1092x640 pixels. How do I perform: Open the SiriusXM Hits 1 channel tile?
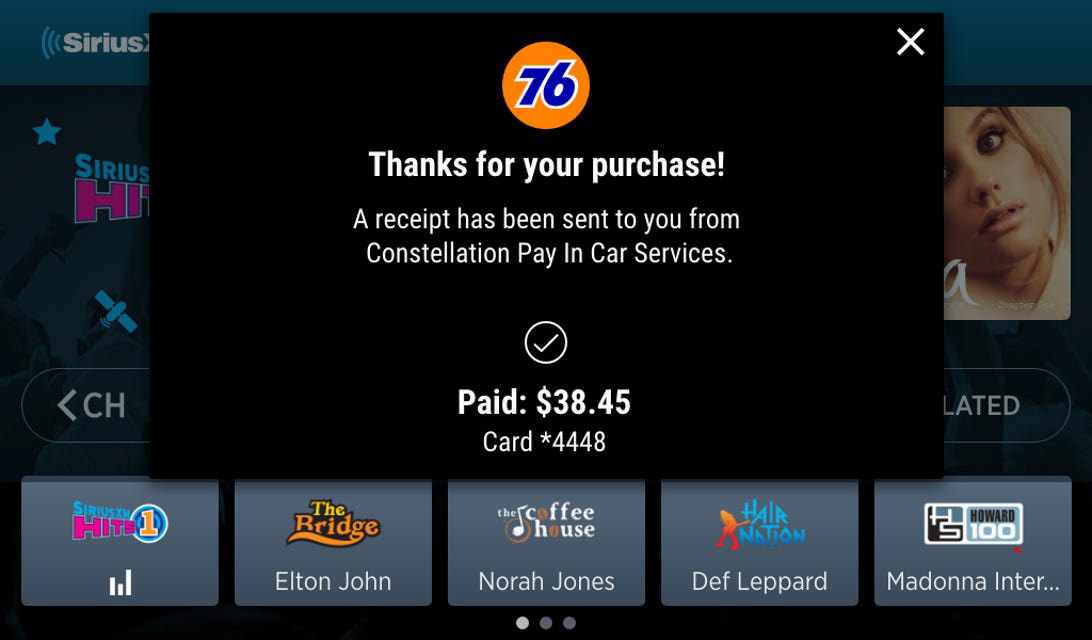click(120, 542)
